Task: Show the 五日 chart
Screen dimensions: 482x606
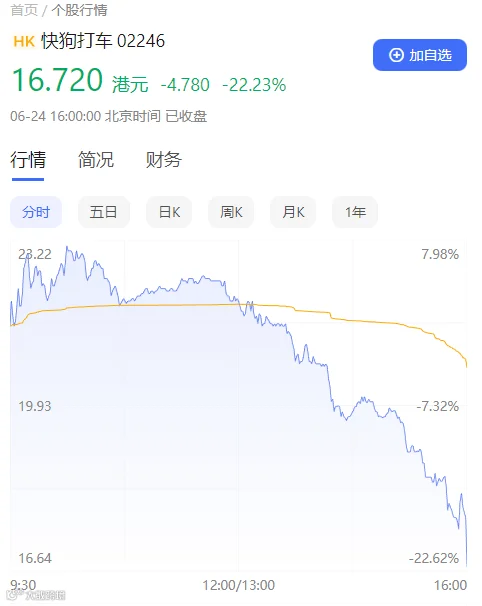Action: point(104,212)
